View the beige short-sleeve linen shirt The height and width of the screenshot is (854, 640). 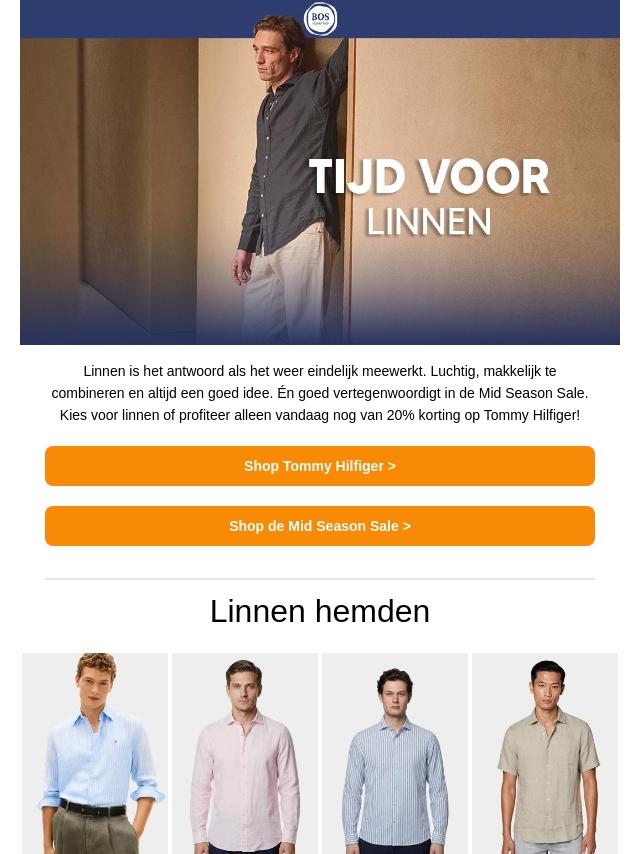pos(545,753)
